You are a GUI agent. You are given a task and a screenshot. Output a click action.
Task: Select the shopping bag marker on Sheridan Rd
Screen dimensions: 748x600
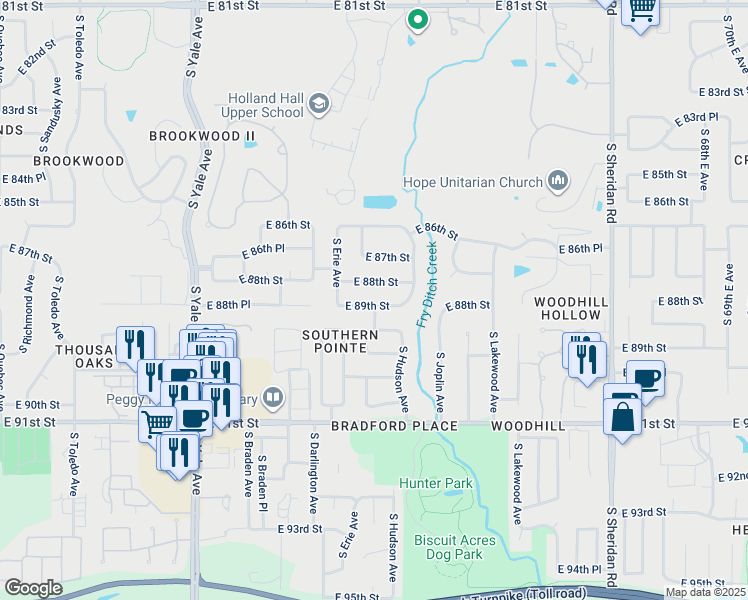point(623,418)
